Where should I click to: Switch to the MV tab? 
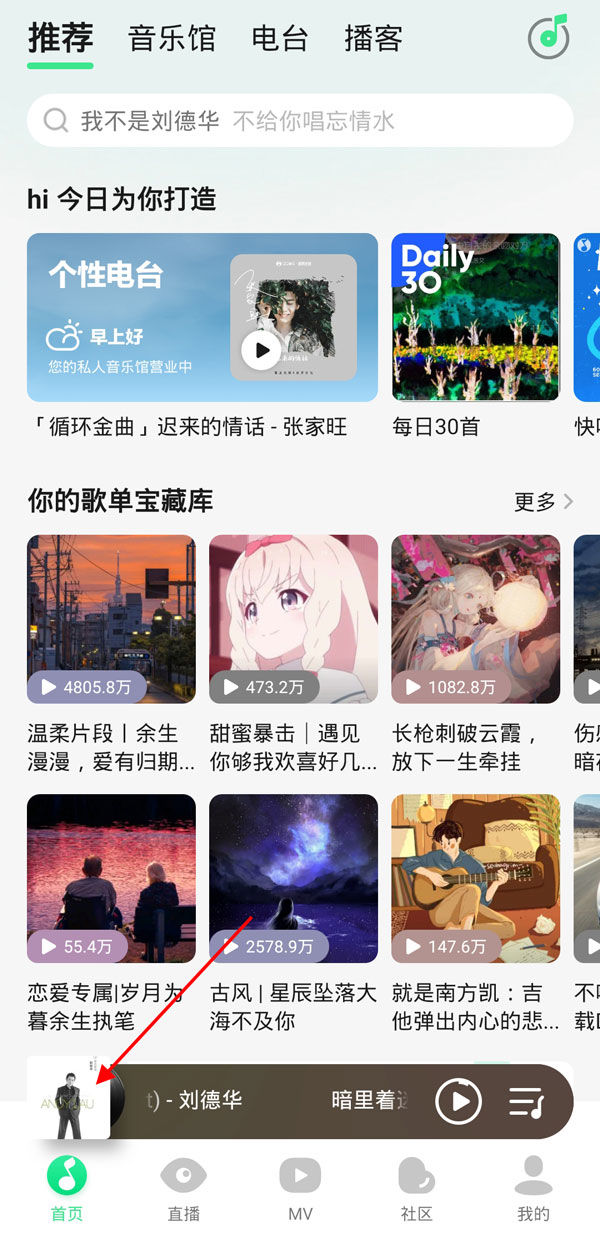coord(300,1188)
